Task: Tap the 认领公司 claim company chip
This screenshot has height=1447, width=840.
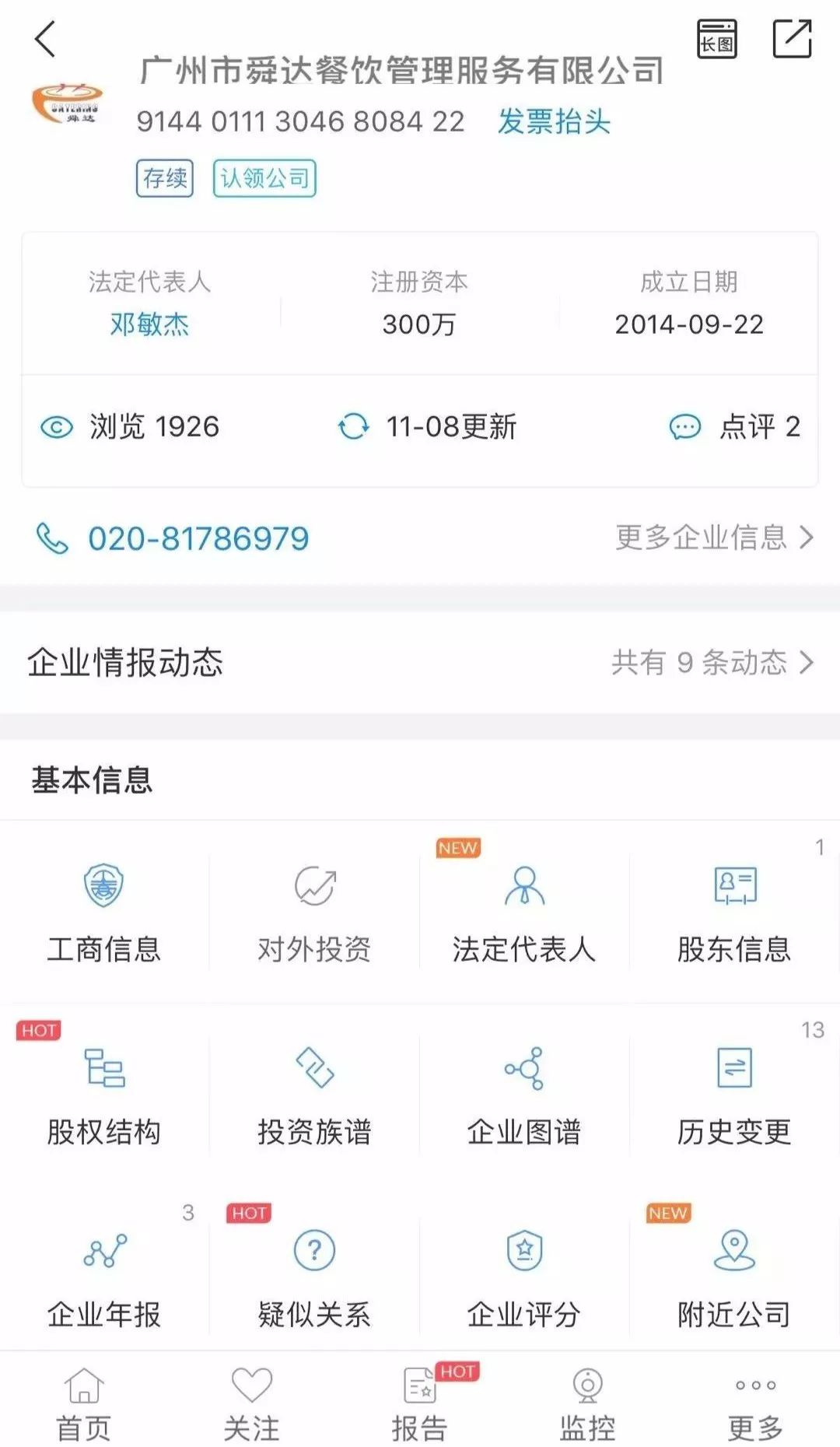Action: 264,178
